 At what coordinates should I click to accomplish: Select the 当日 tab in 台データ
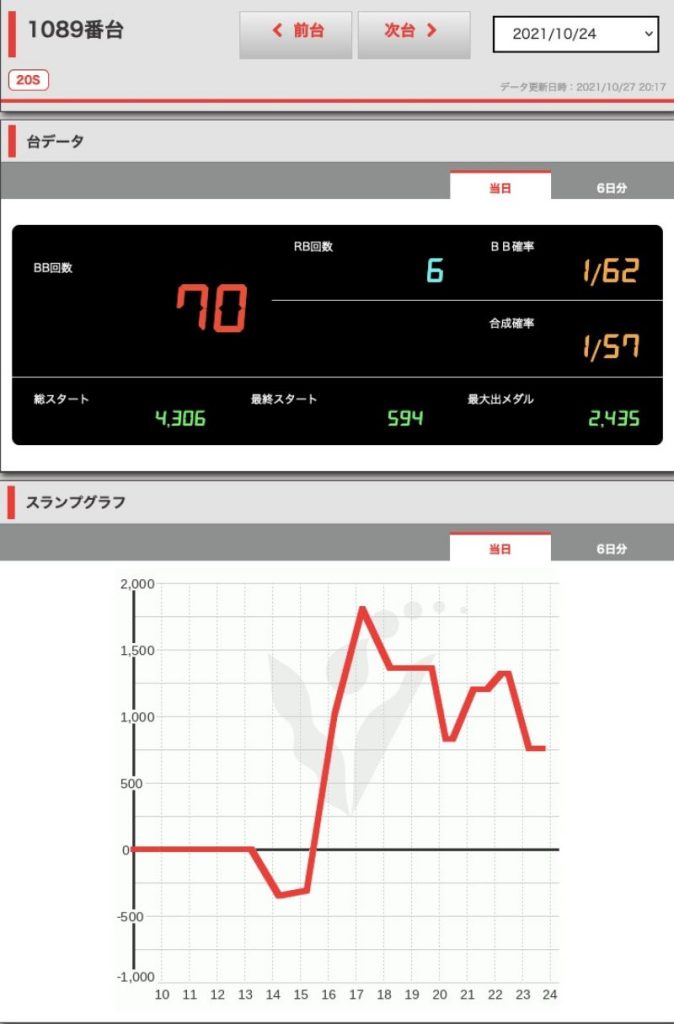(500, 187)
